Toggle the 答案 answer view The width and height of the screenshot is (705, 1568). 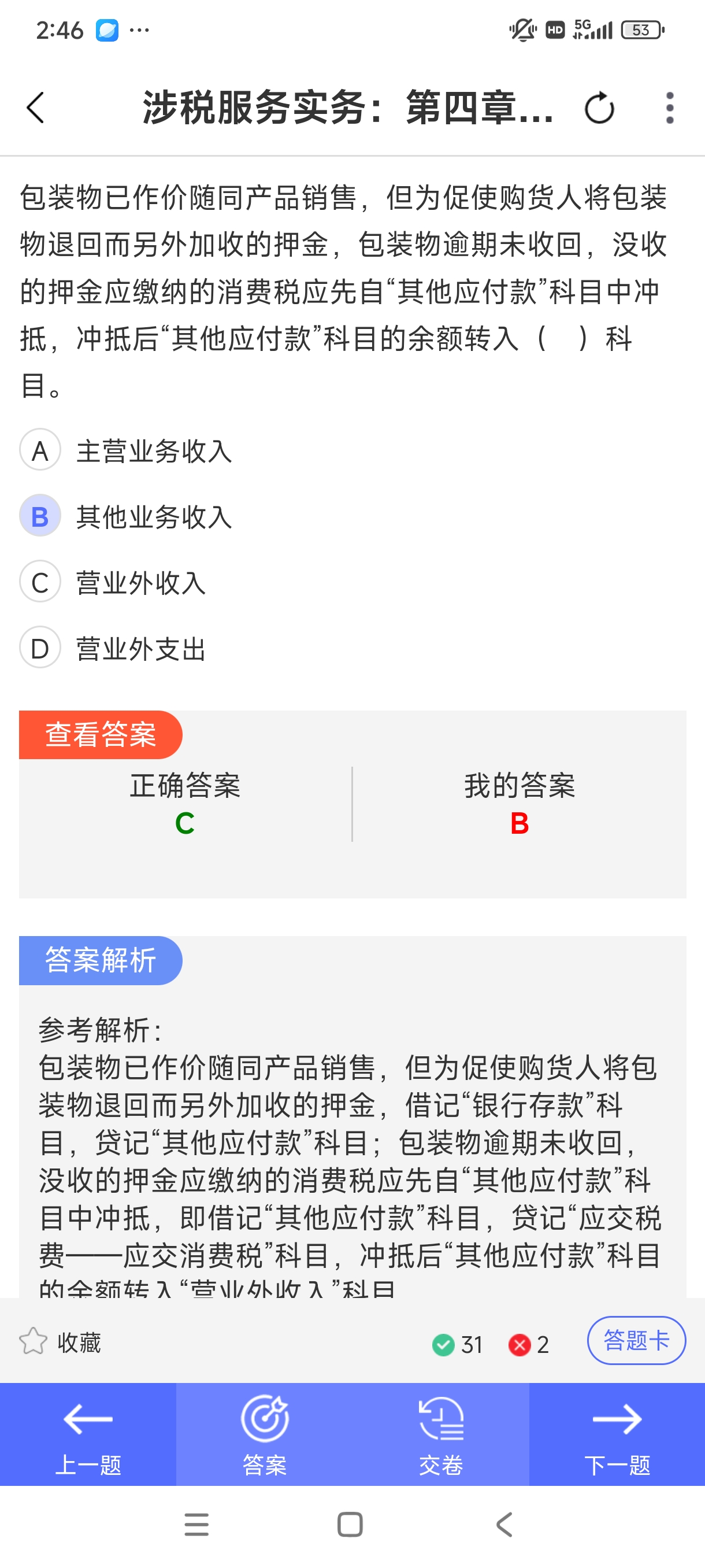coord(265,1434)
